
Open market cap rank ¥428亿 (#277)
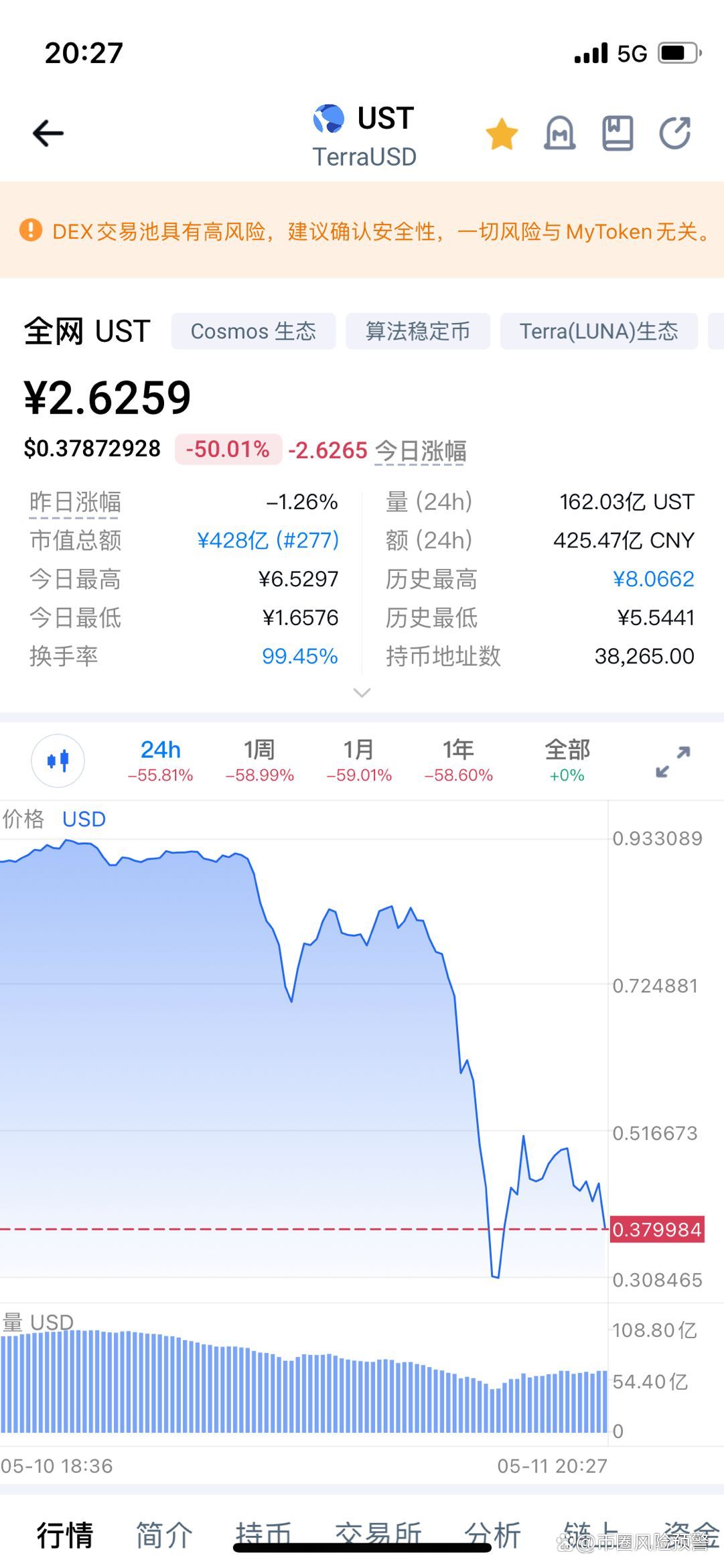point(267,541)
